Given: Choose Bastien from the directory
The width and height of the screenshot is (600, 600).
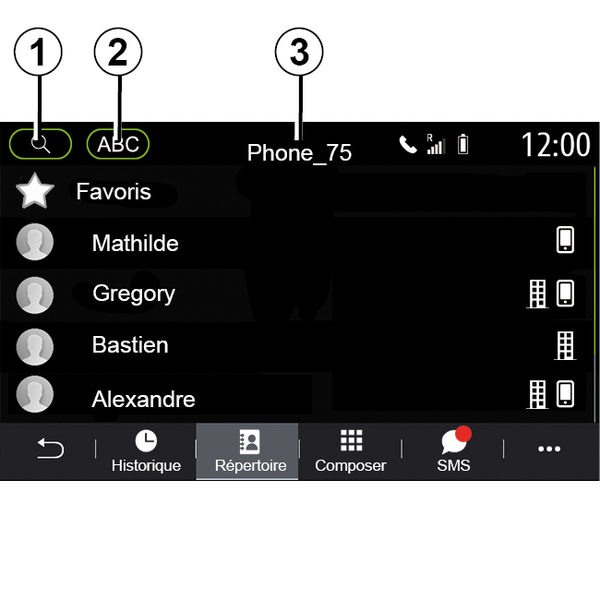Looking at the screenshot, I should pos(130,346).
